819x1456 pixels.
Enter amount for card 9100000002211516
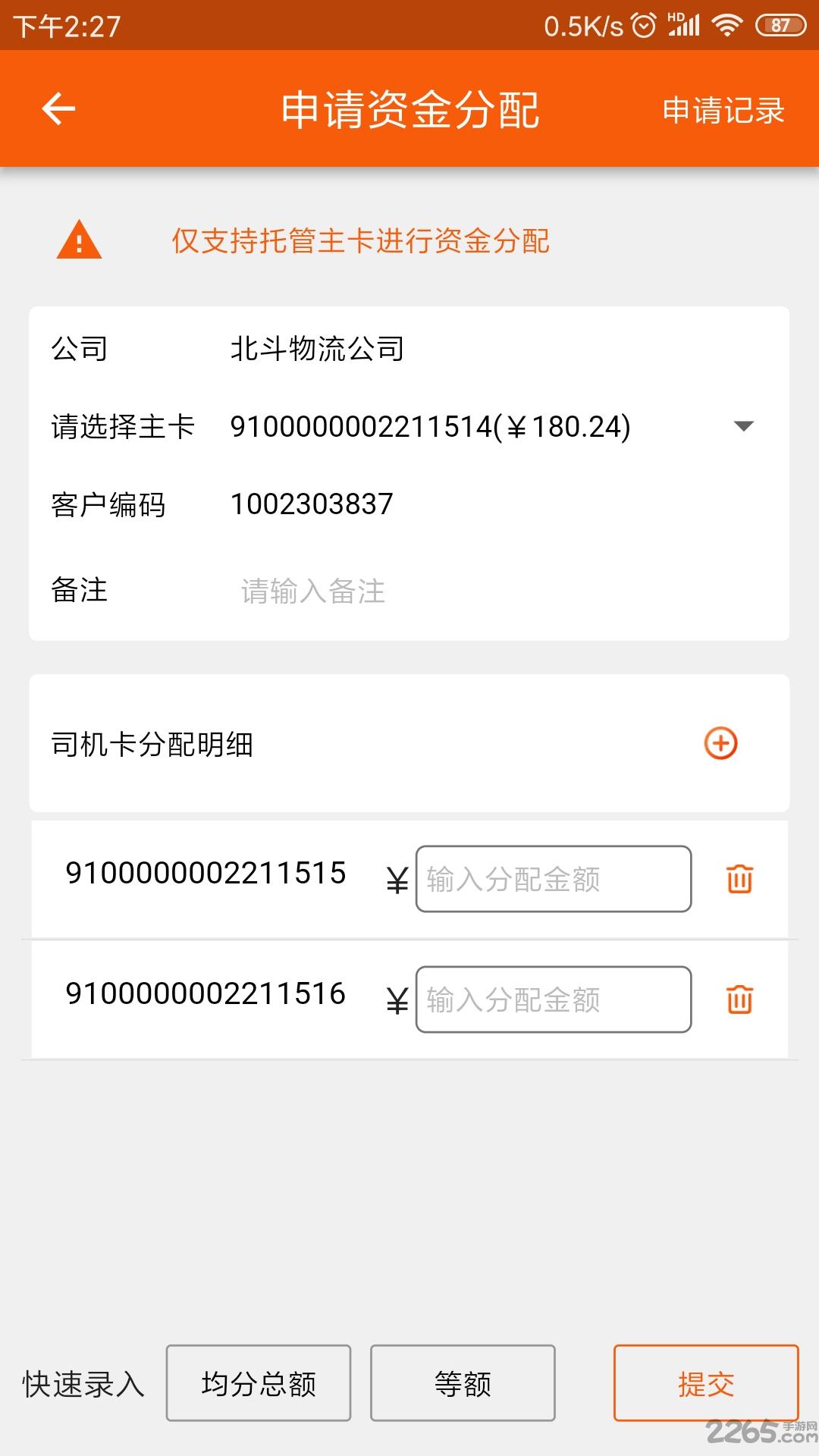(554, 999)
